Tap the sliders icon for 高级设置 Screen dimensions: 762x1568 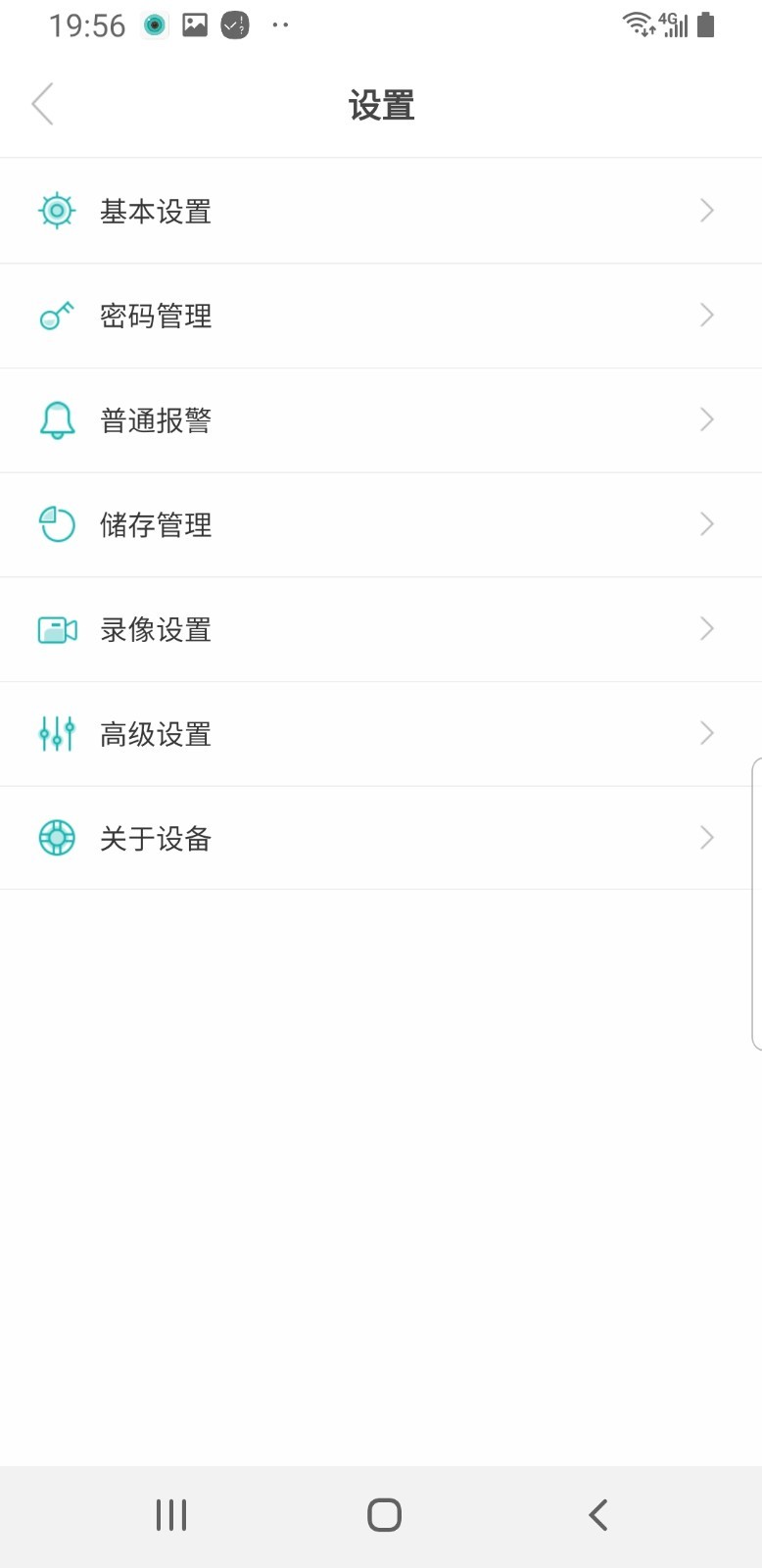(x=57, y=733)
